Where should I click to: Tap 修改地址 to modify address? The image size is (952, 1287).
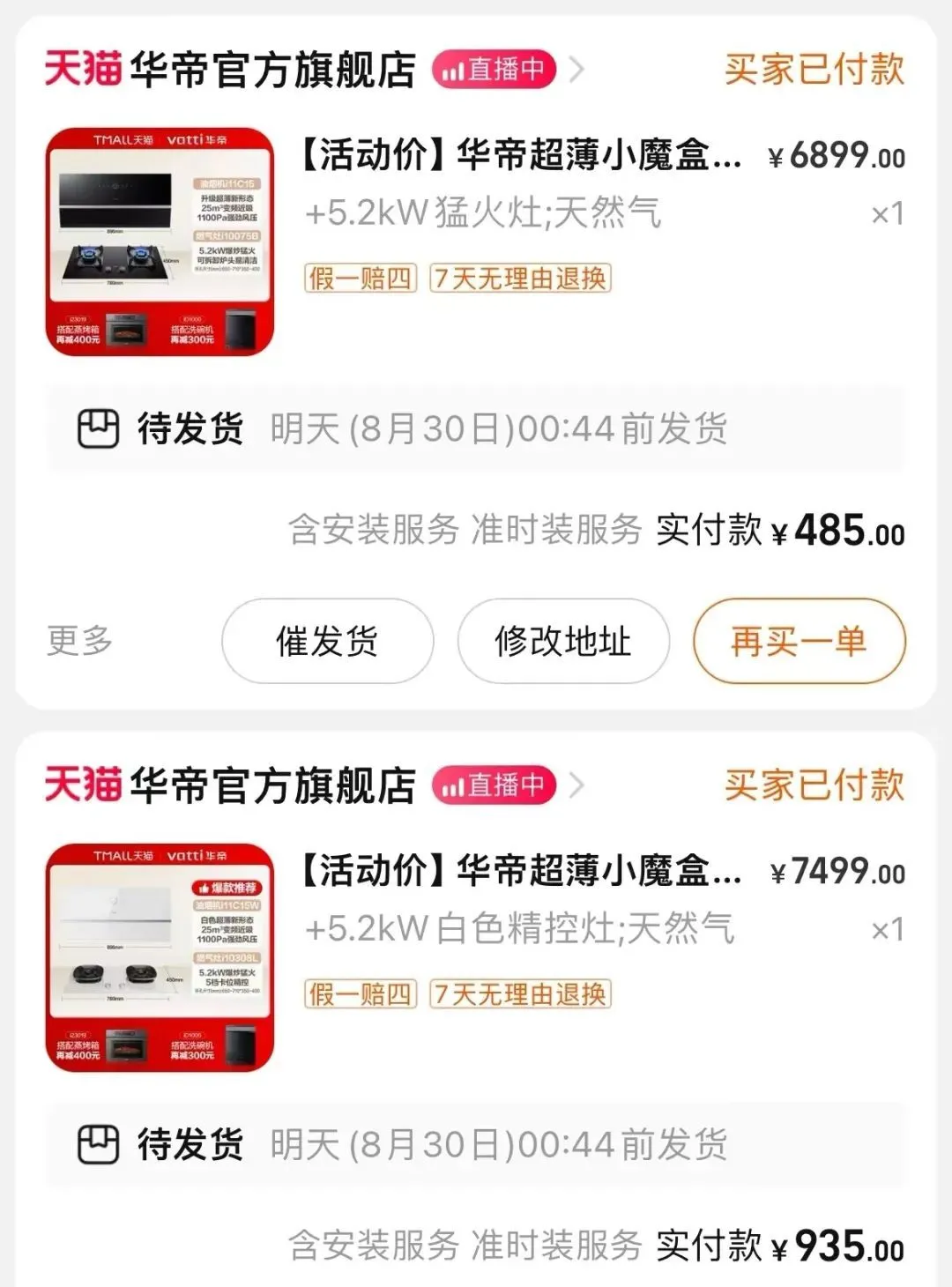click(x=562, y=641)
